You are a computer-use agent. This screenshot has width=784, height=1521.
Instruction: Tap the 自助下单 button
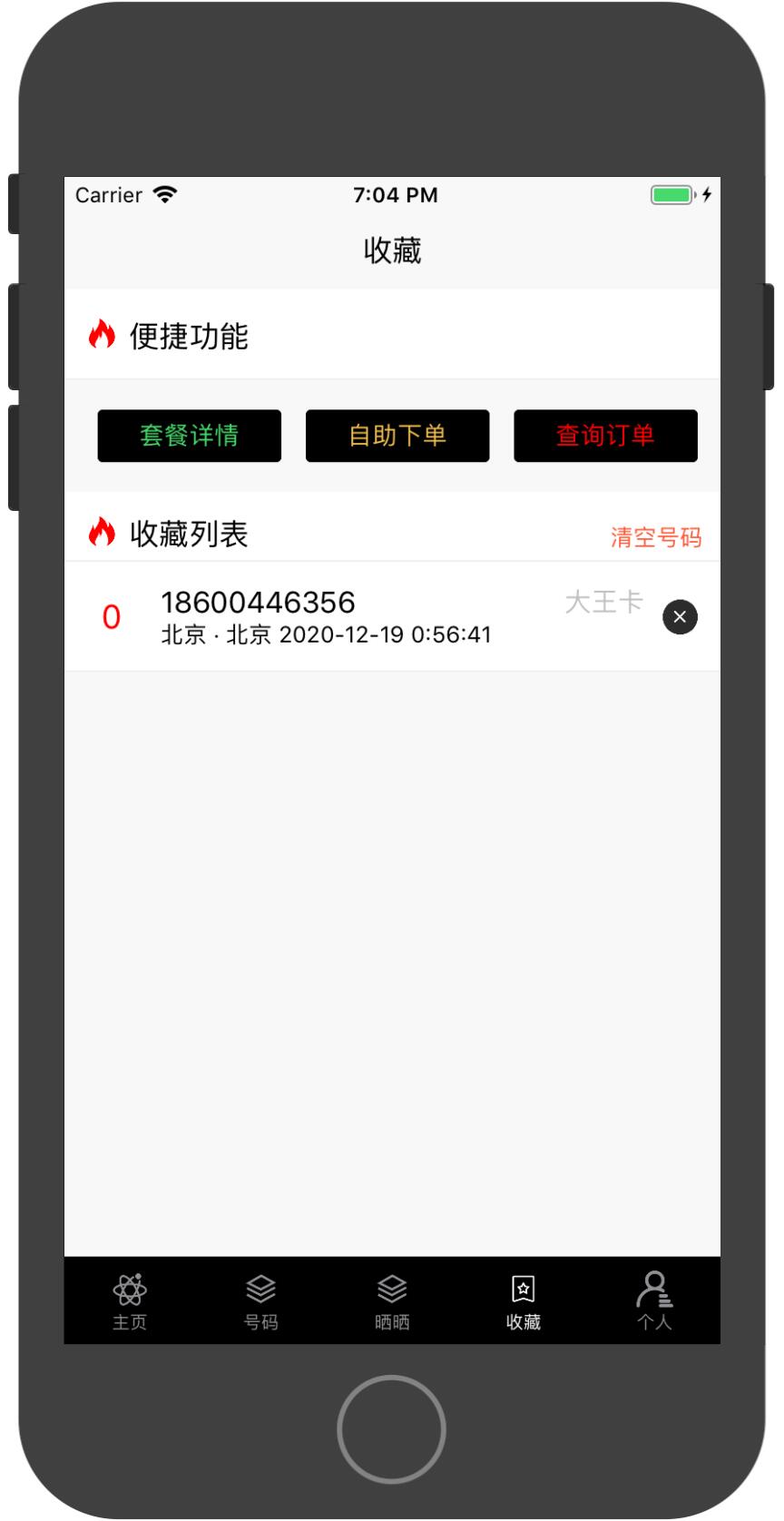tap(397, 436)
